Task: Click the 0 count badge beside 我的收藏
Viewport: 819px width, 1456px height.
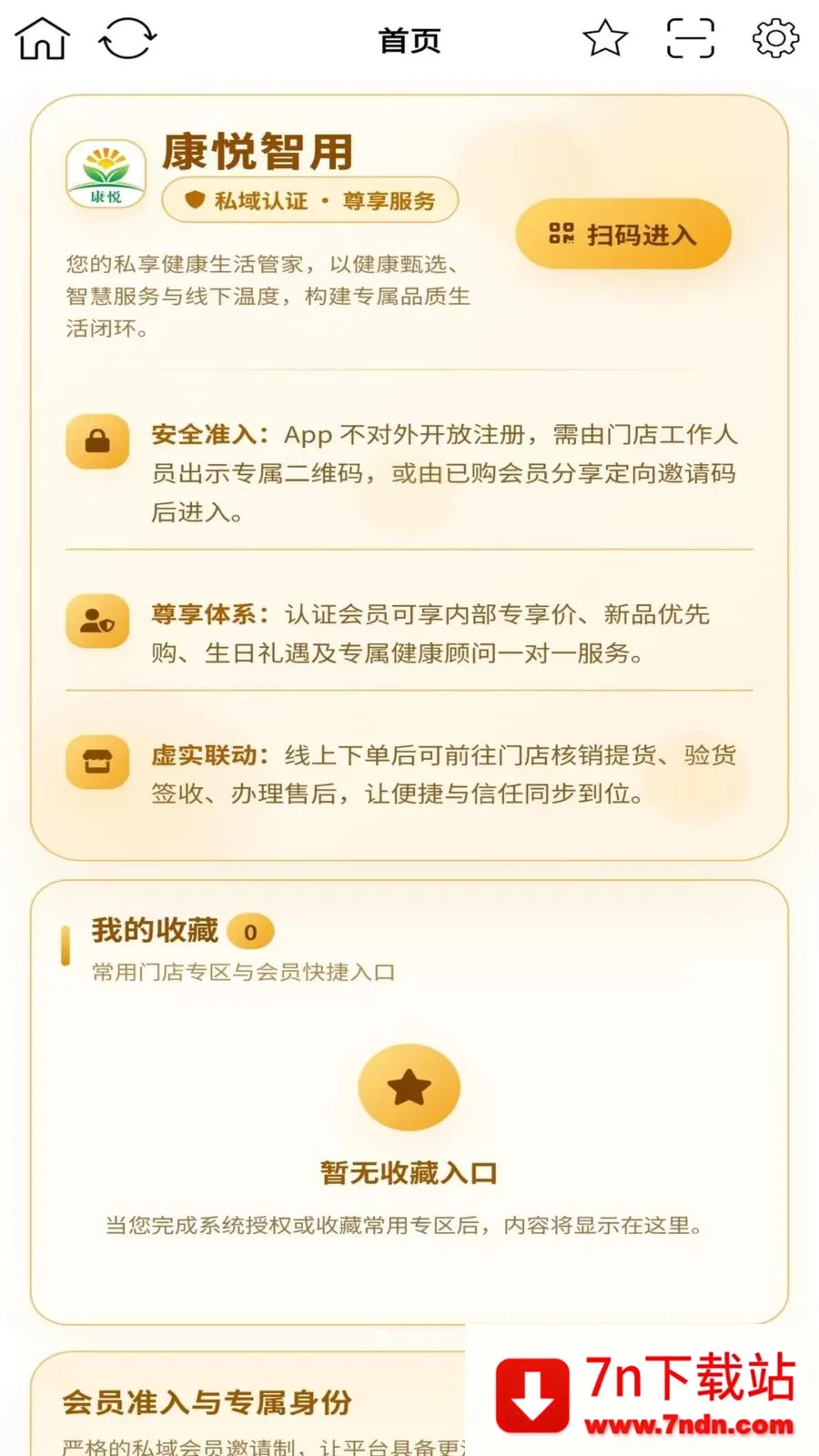Action: pyautogui.click(x=250, y=932)
